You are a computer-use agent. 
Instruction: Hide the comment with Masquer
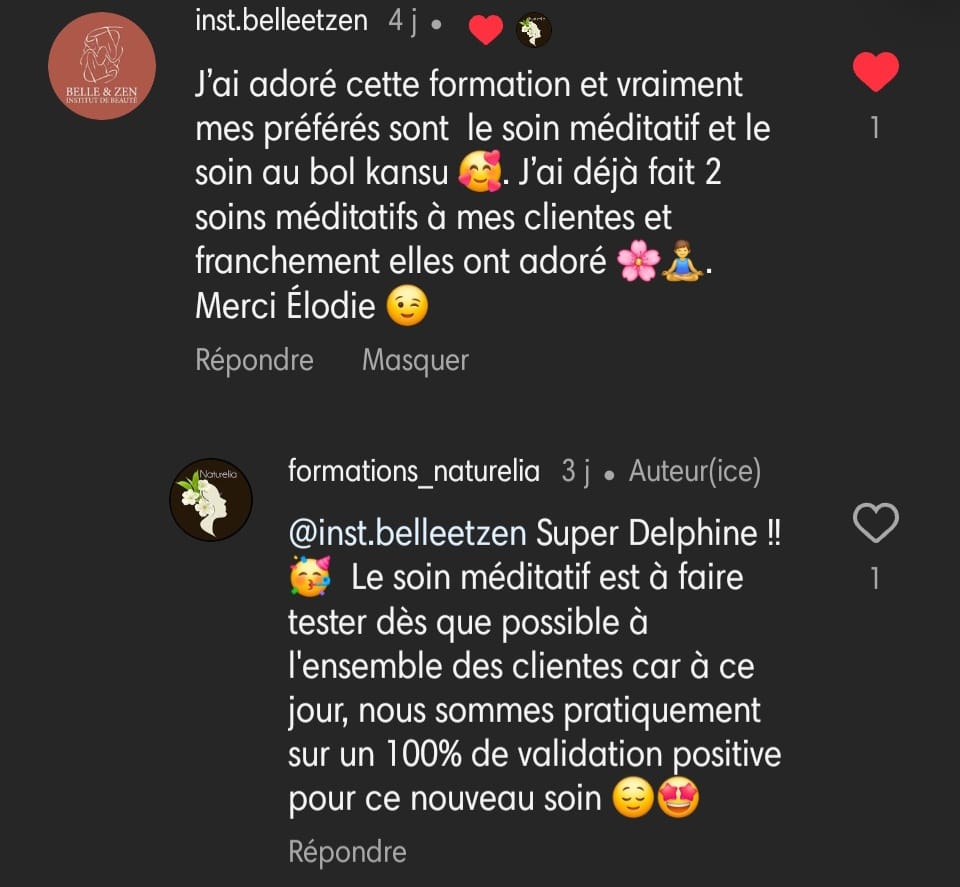[415, 360]
